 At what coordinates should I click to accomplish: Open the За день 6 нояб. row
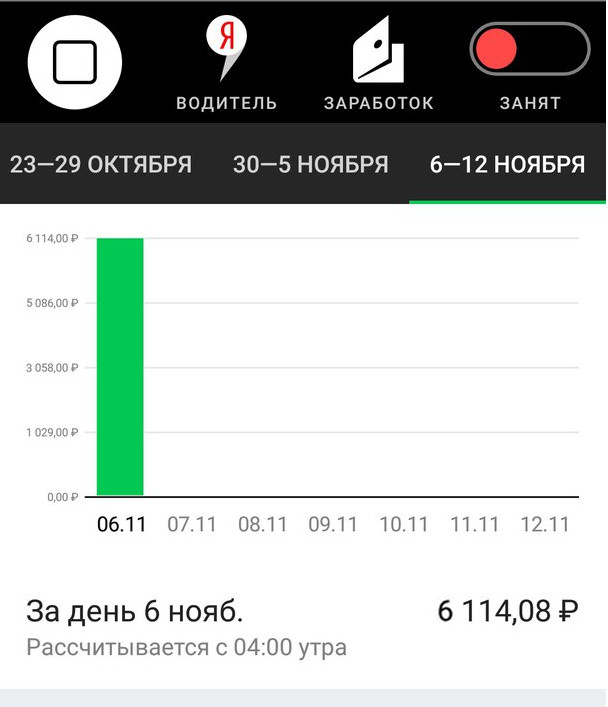point(303,627)
